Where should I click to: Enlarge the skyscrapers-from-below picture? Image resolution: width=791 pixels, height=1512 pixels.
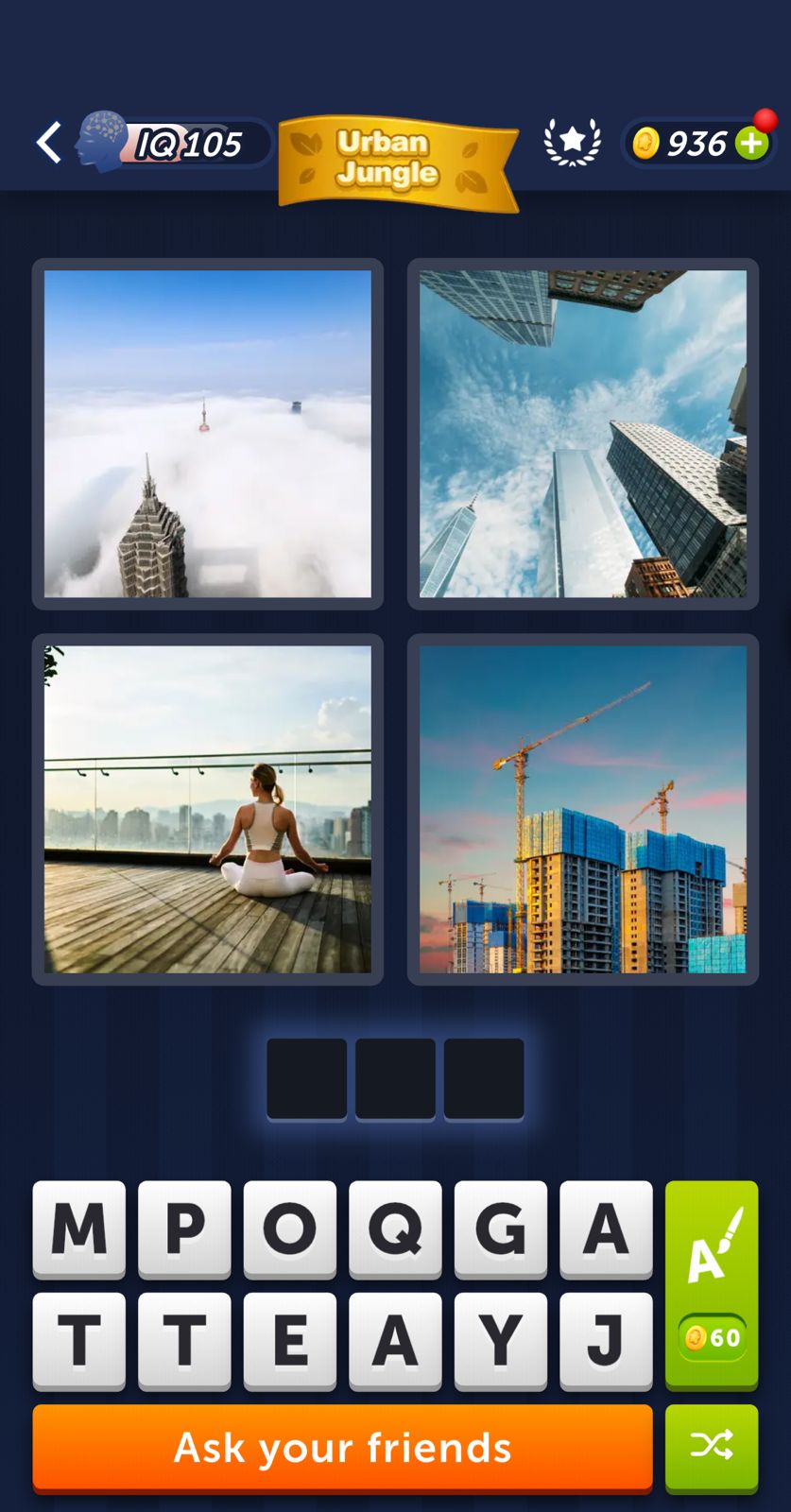pyautogui.click(x=583, y=434)
